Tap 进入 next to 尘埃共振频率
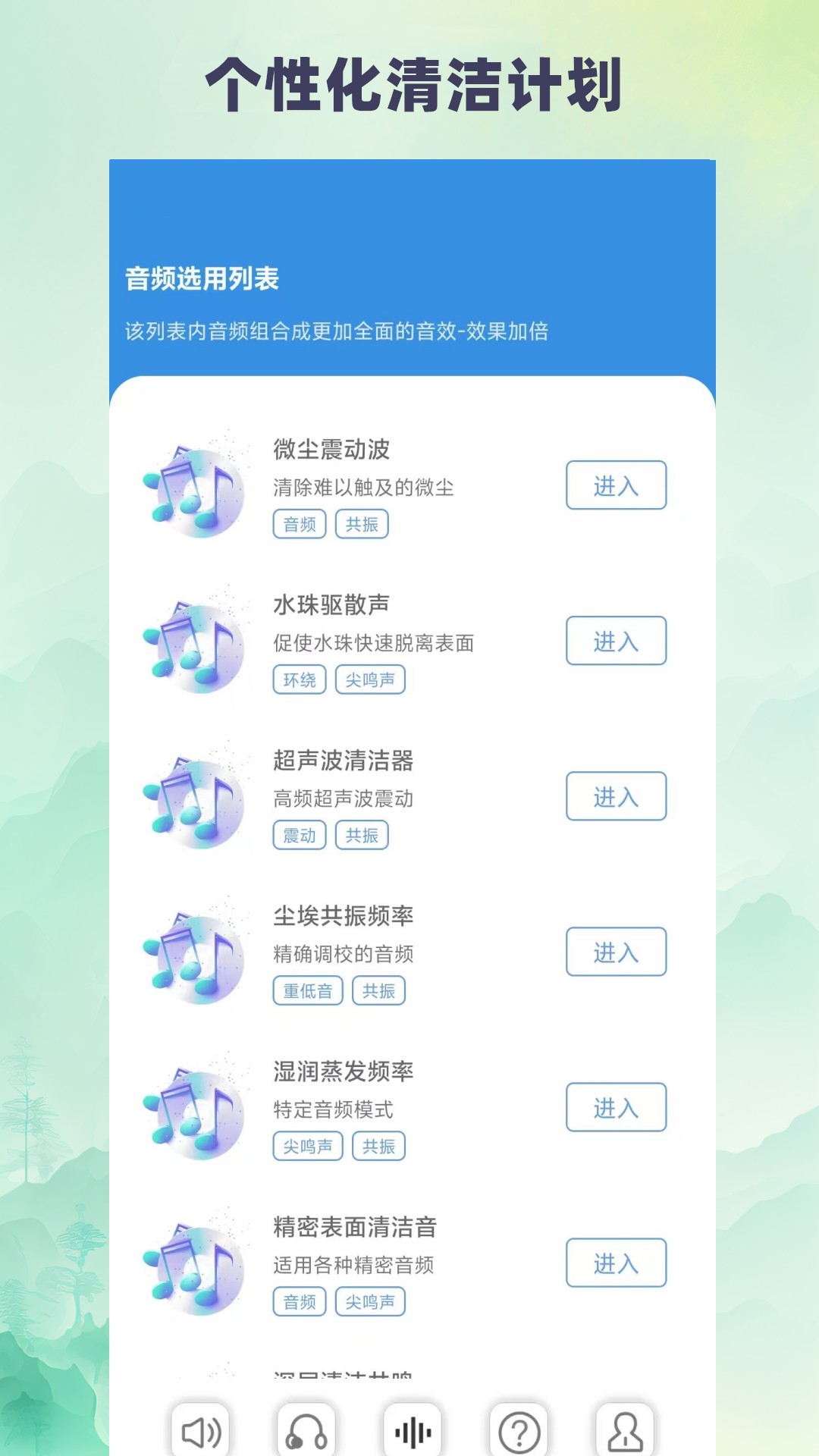 point(616,952)
